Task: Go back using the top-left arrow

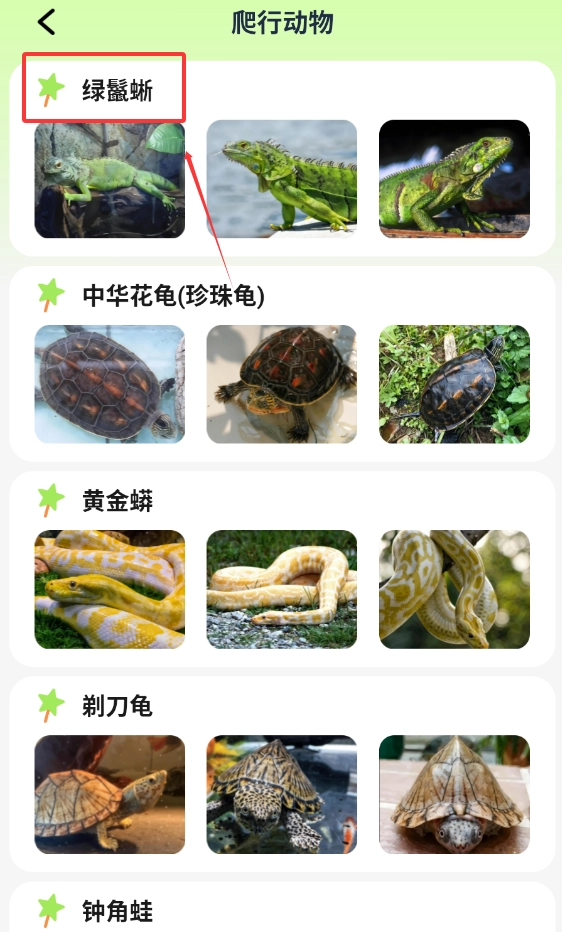Action: coord(46,23)
